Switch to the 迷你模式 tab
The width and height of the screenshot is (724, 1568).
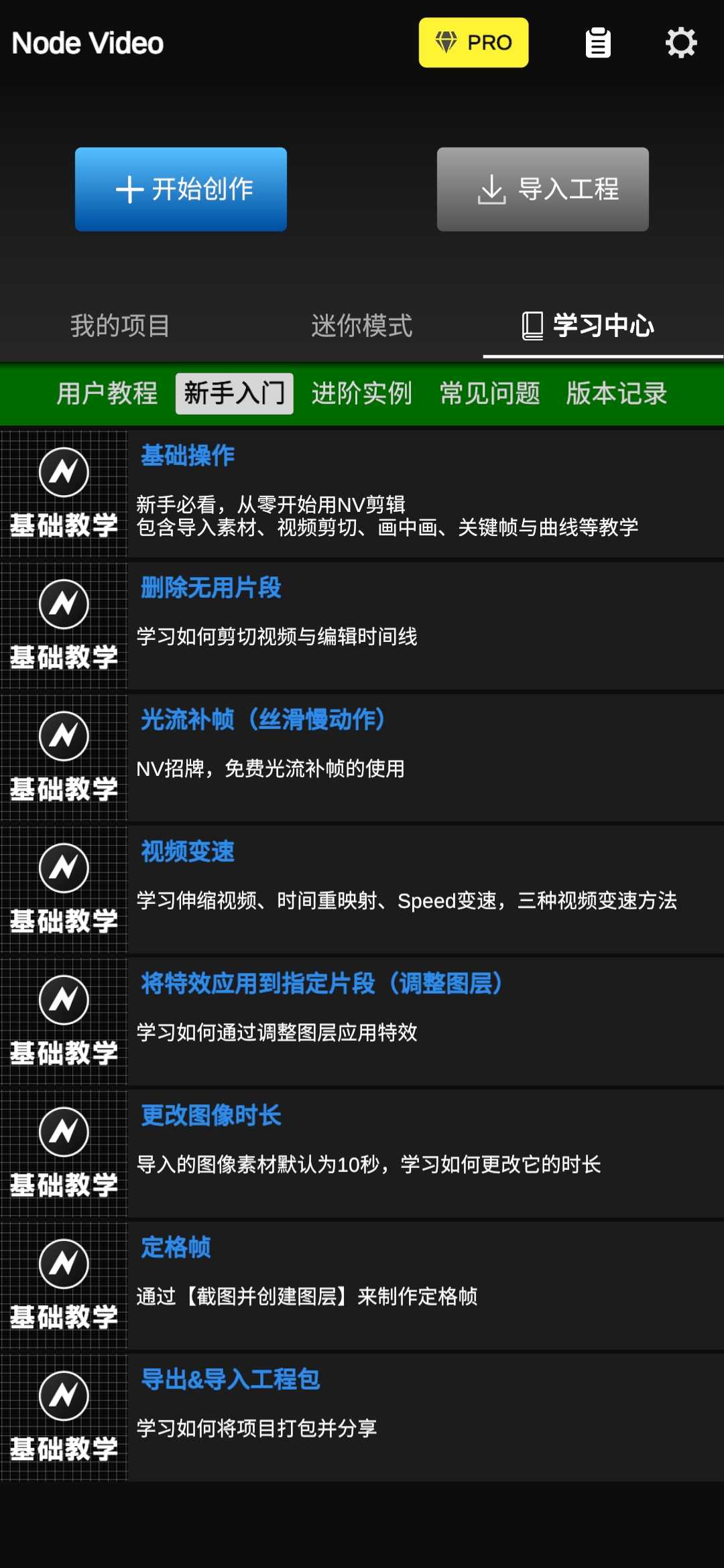[361, 326]
